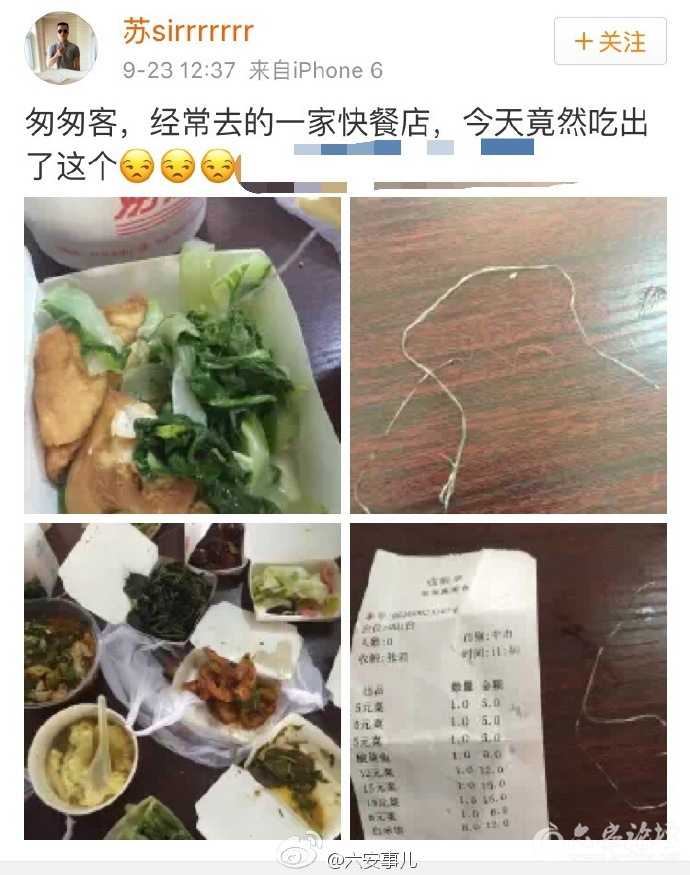View the photo of the string on the table

508,355
